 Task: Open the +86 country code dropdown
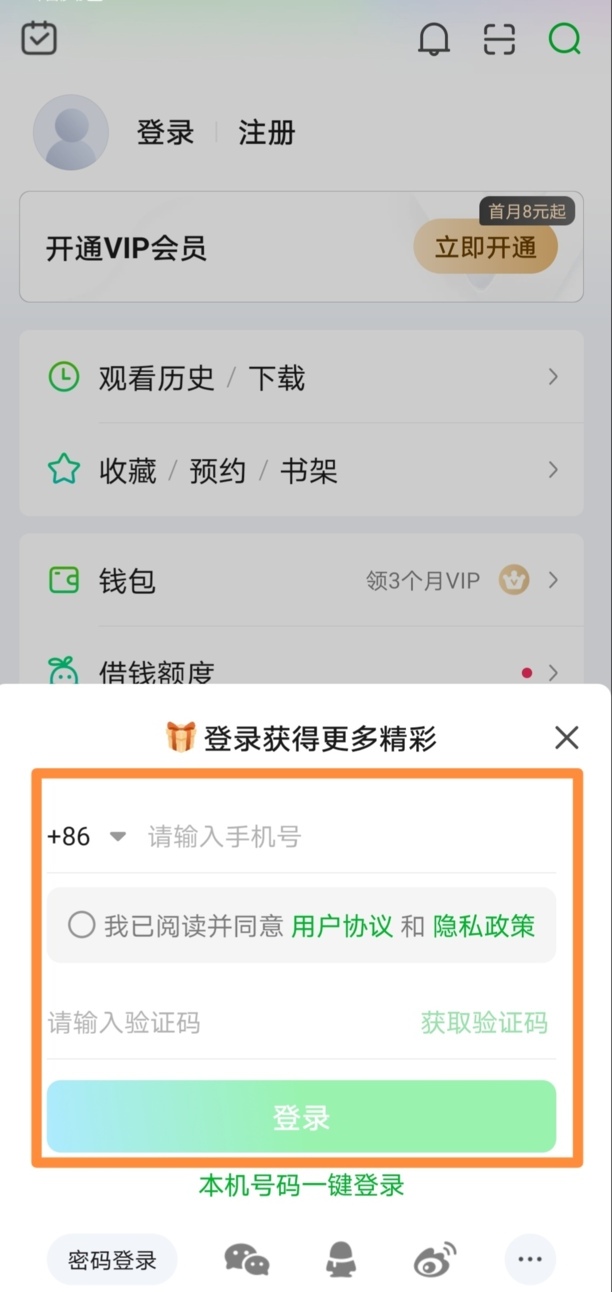(86, 836)
